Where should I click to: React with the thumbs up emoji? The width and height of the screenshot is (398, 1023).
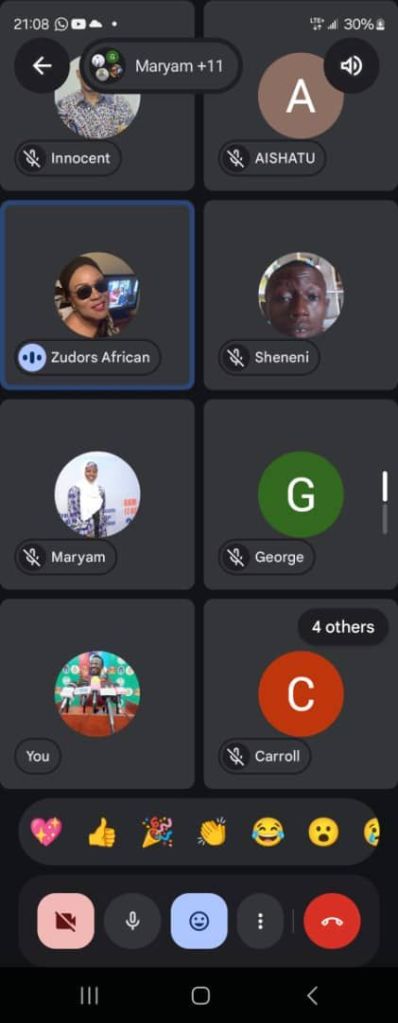pyautogui.click(x=101, y=832)
